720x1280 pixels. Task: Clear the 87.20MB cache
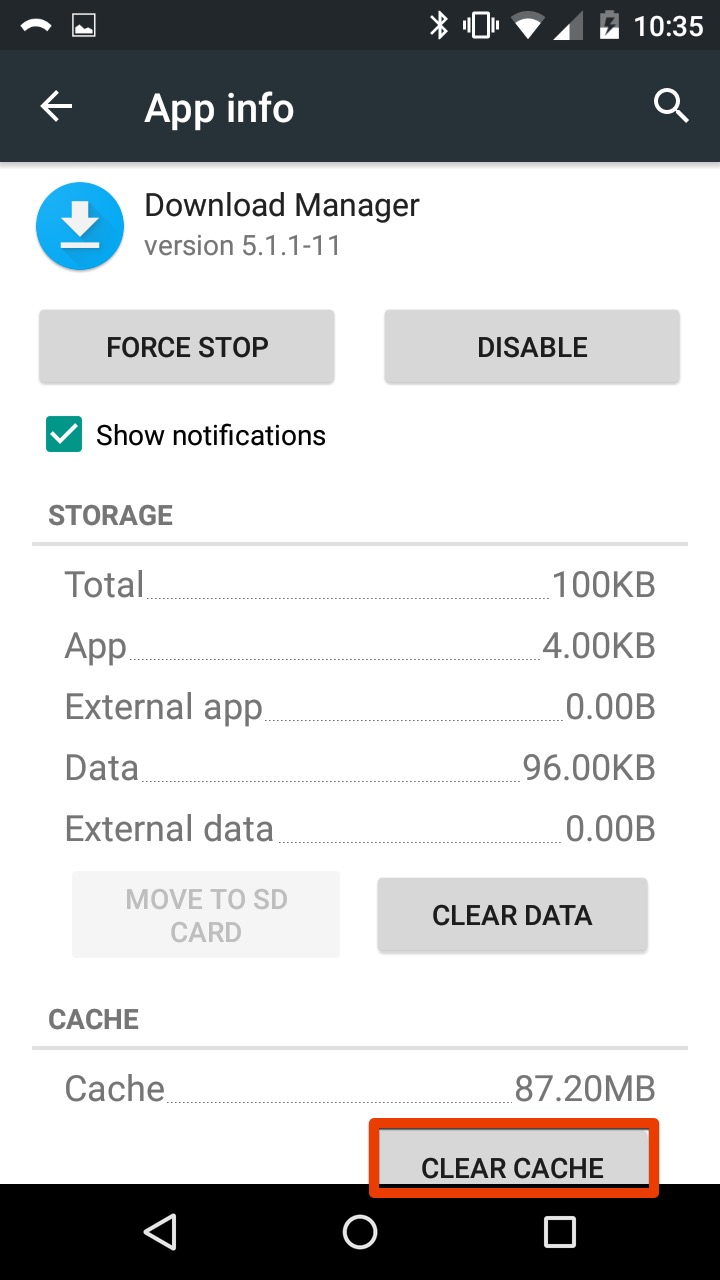tap(513, 1158)
